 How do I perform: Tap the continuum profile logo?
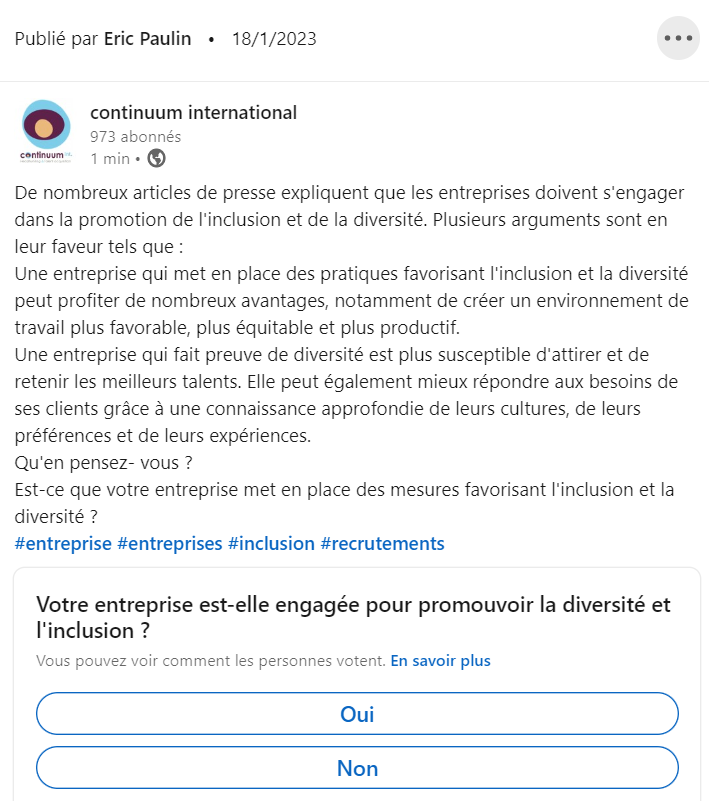(47, 131)
